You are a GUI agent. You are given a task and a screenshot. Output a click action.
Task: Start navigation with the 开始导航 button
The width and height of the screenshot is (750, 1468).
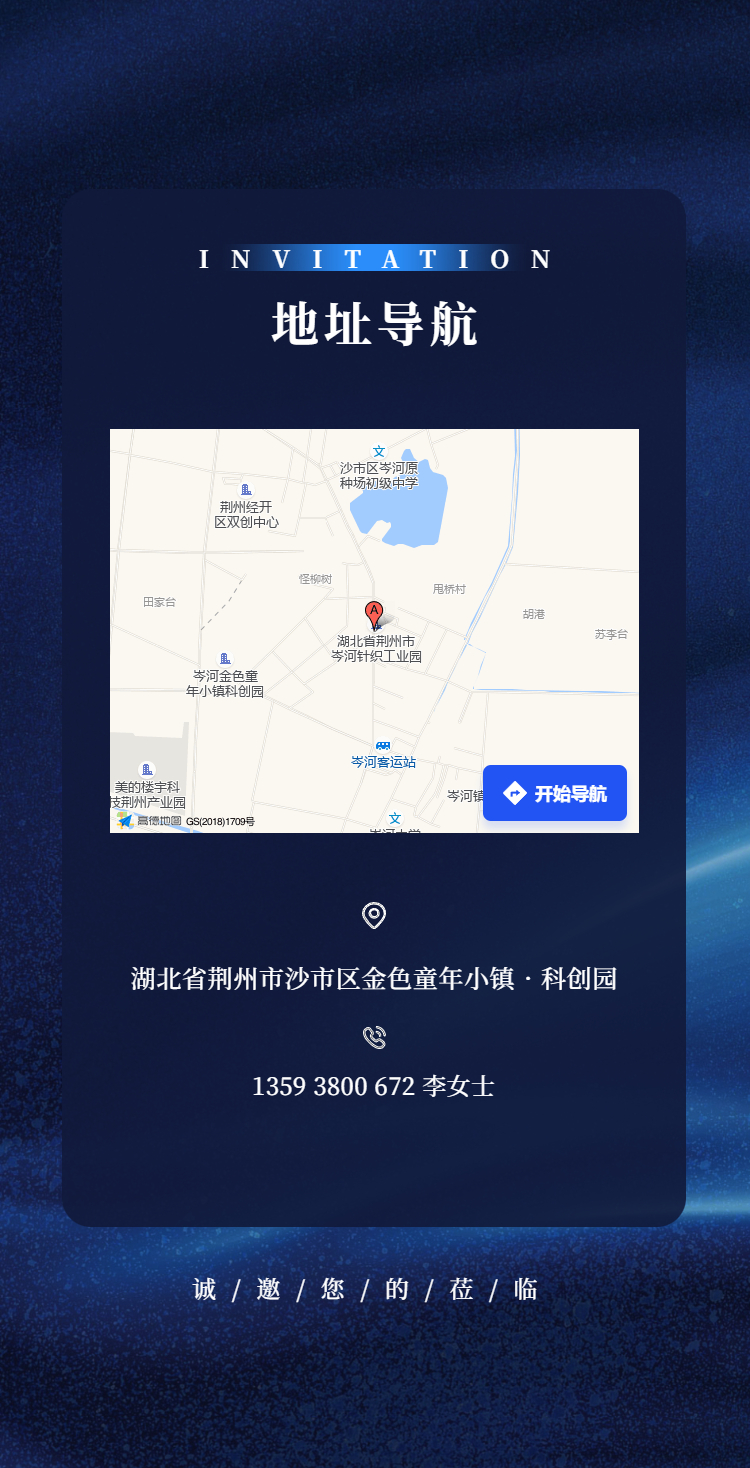[555, 793]
